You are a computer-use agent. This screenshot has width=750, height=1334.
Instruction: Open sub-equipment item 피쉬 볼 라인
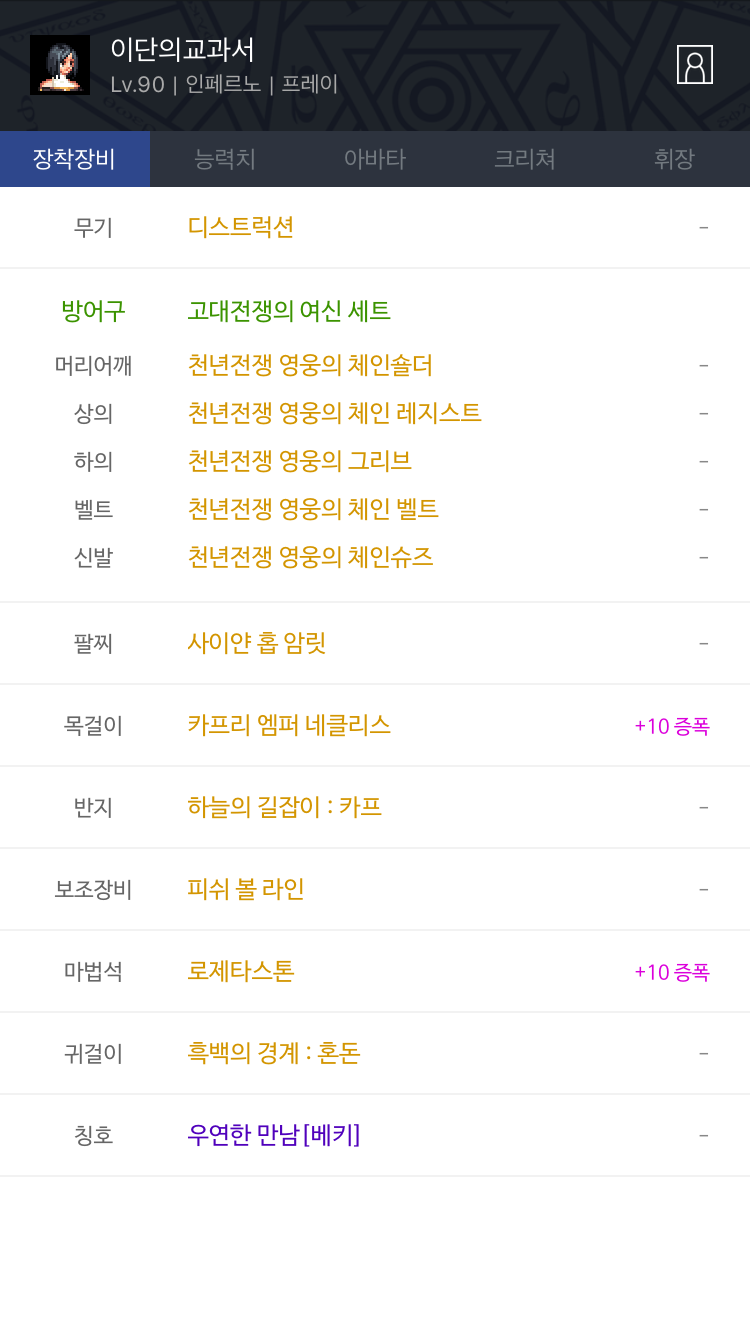pos(246,889)
